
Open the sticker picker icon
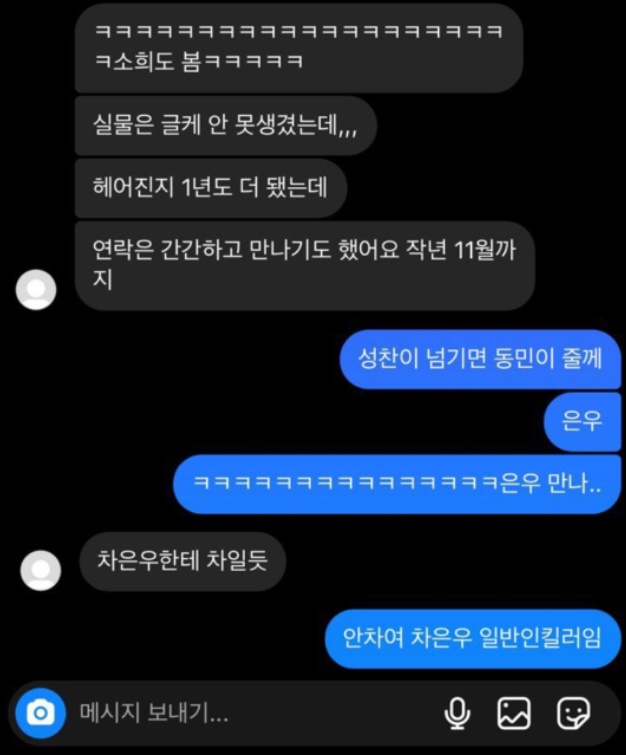tap(573, 713)
